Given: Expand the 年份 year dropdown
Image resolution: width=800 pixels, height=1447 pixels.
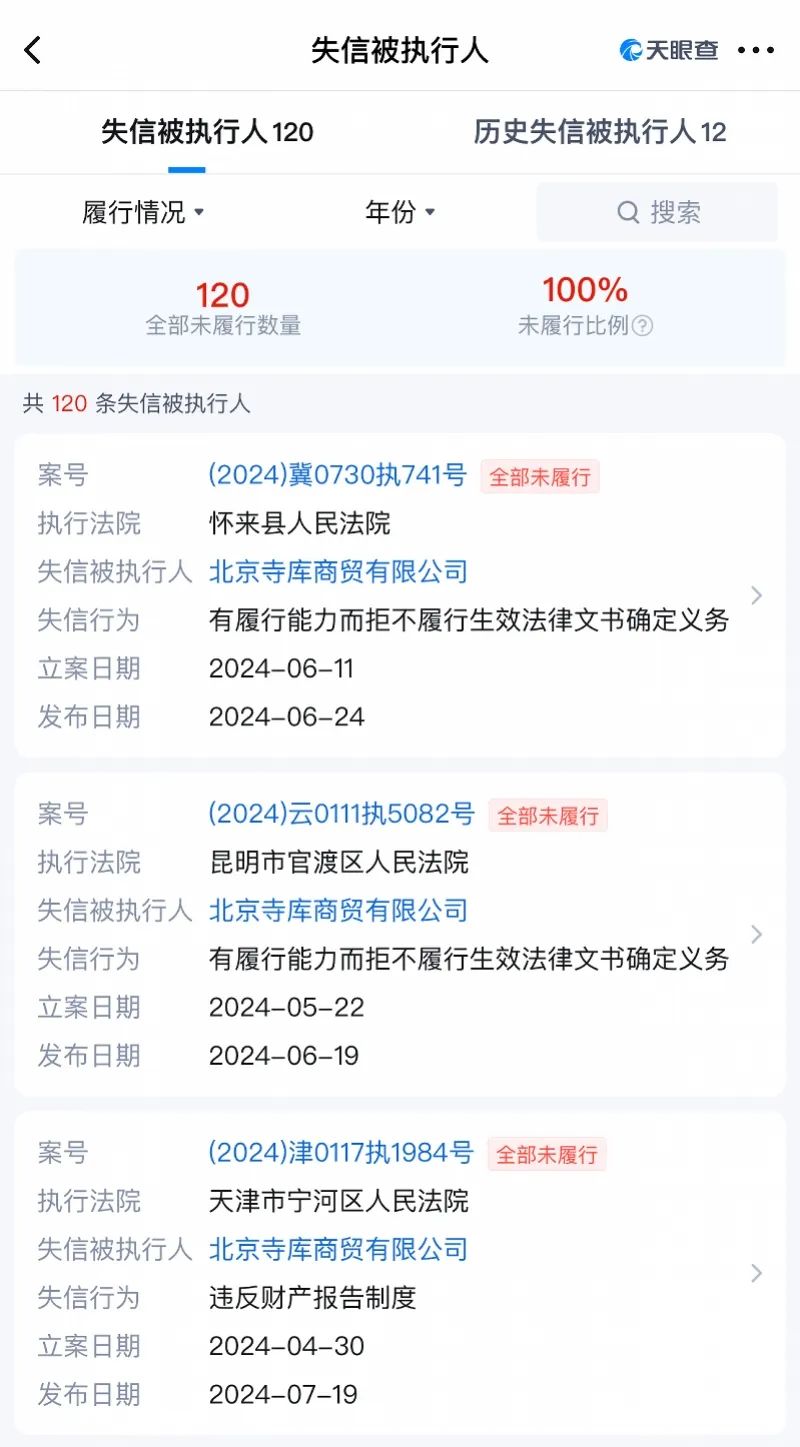Looking at the screenshot, I should coord(400,212).
